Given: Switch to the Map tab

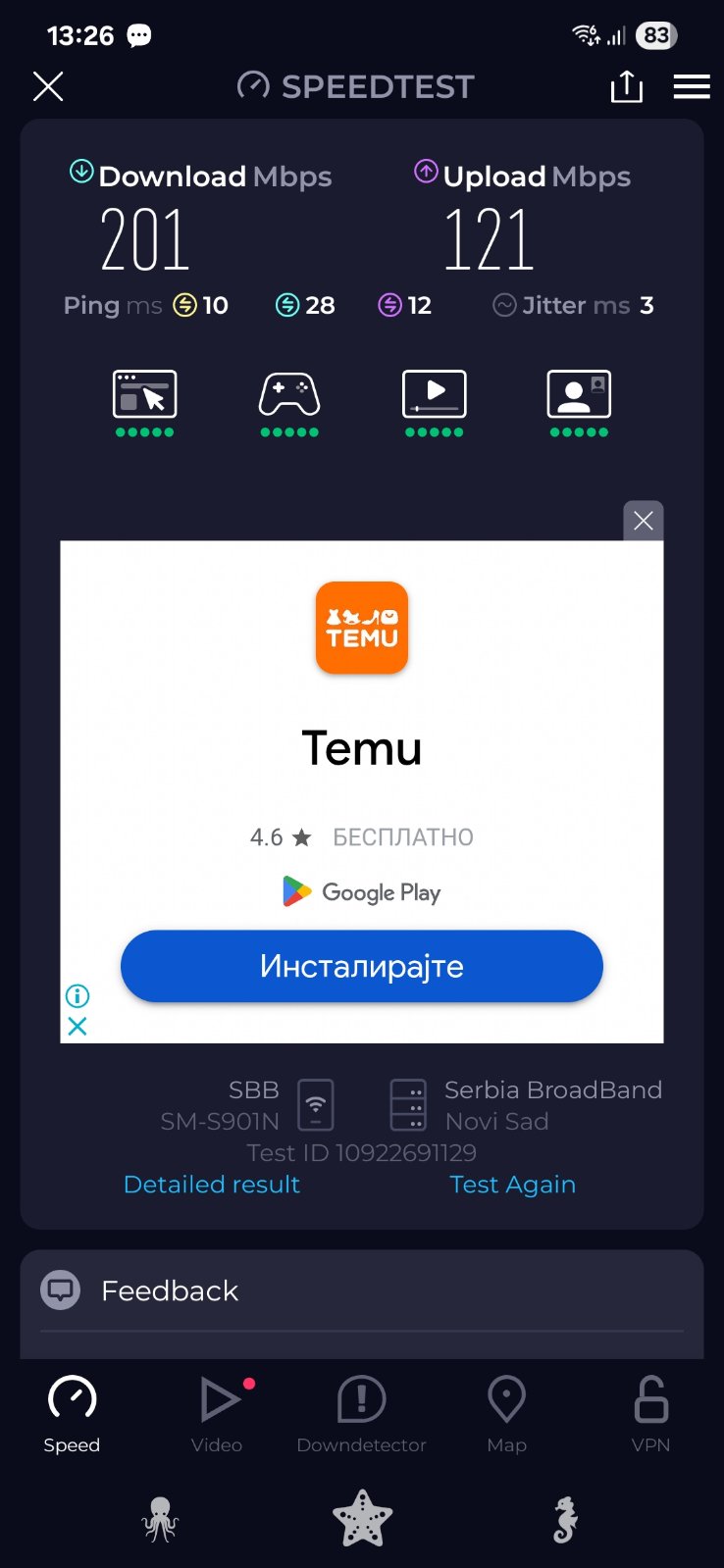Looking at the screenshot, I should point(506,1412).
